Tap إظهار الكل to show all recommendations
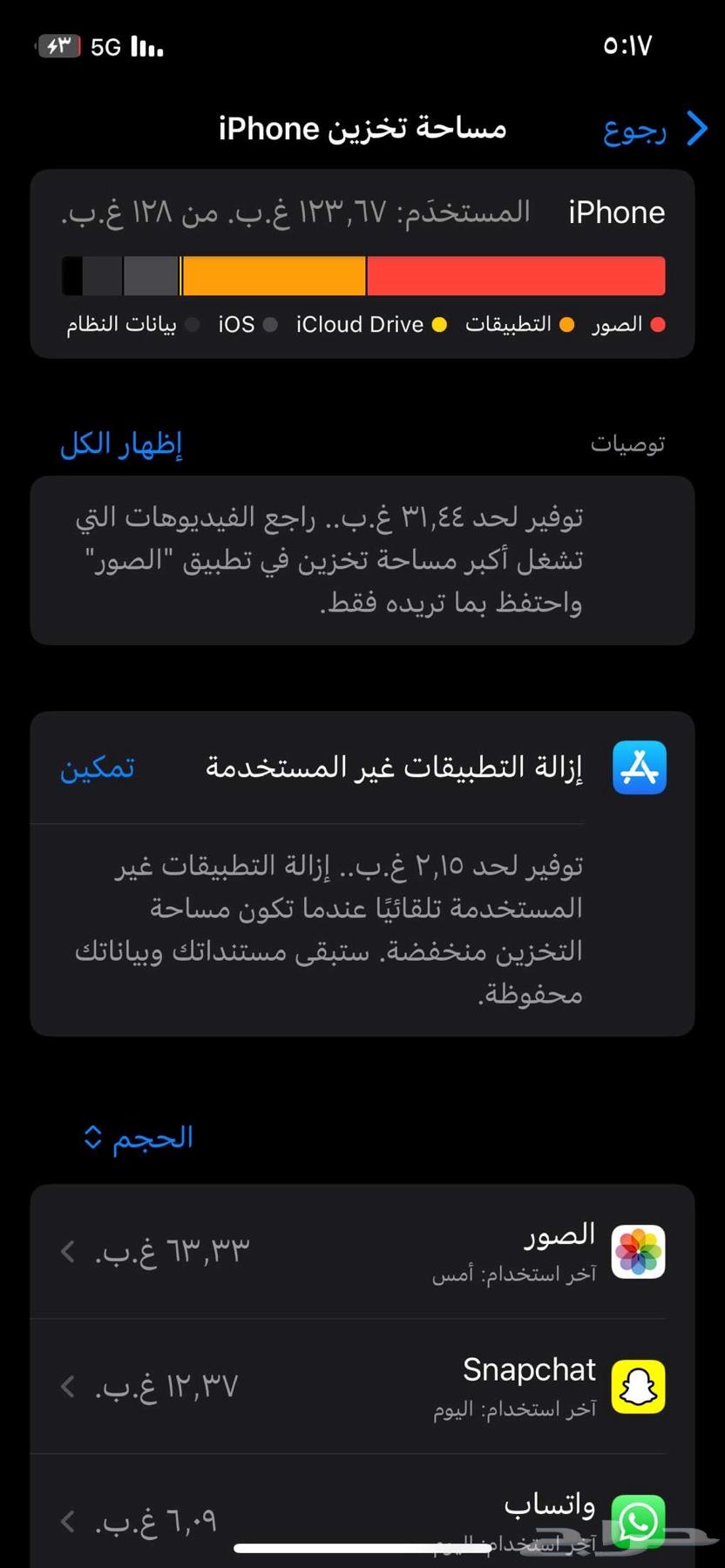This screenshot has width=725, height=1568. click(120, 443)
